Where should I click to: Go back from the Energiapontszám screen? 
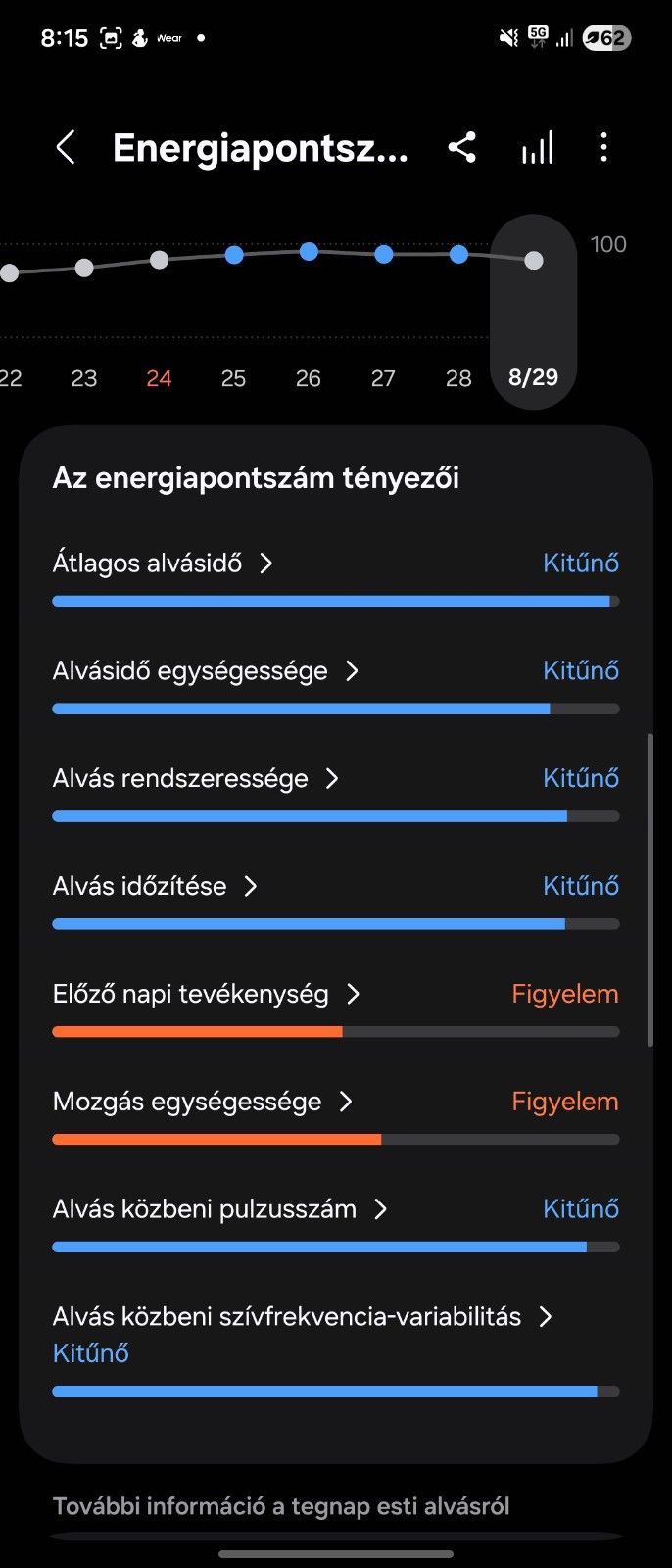[66, 148]
